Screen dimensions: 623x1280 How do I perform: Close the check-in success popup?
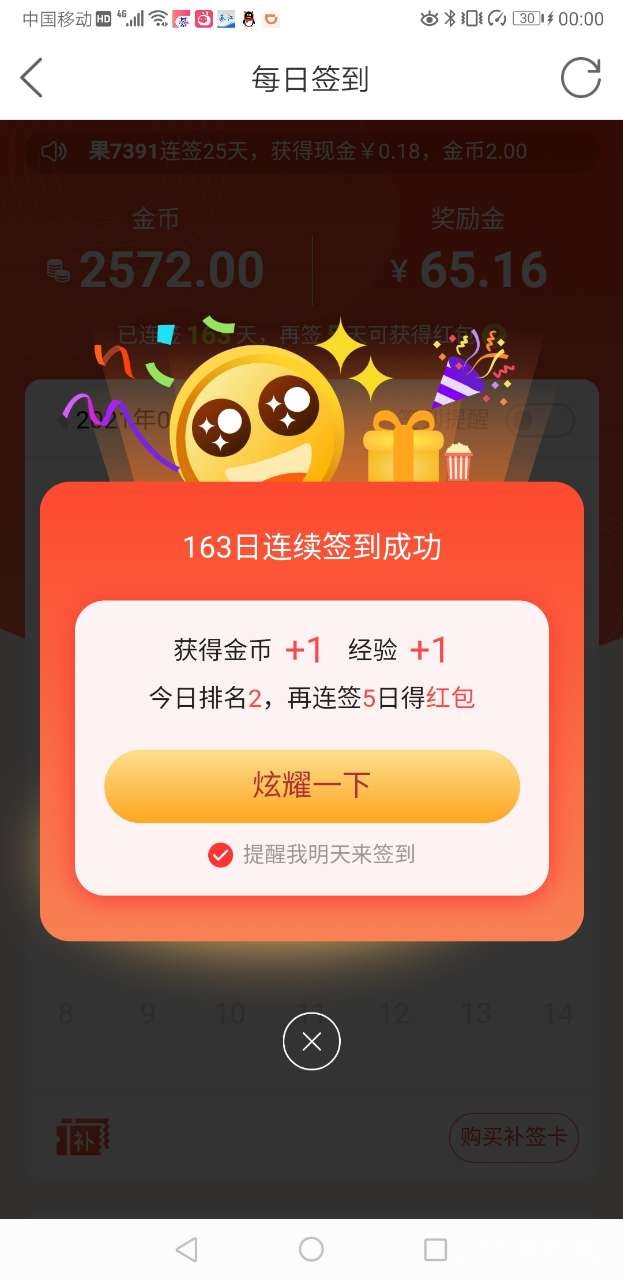click(311, 1042)
